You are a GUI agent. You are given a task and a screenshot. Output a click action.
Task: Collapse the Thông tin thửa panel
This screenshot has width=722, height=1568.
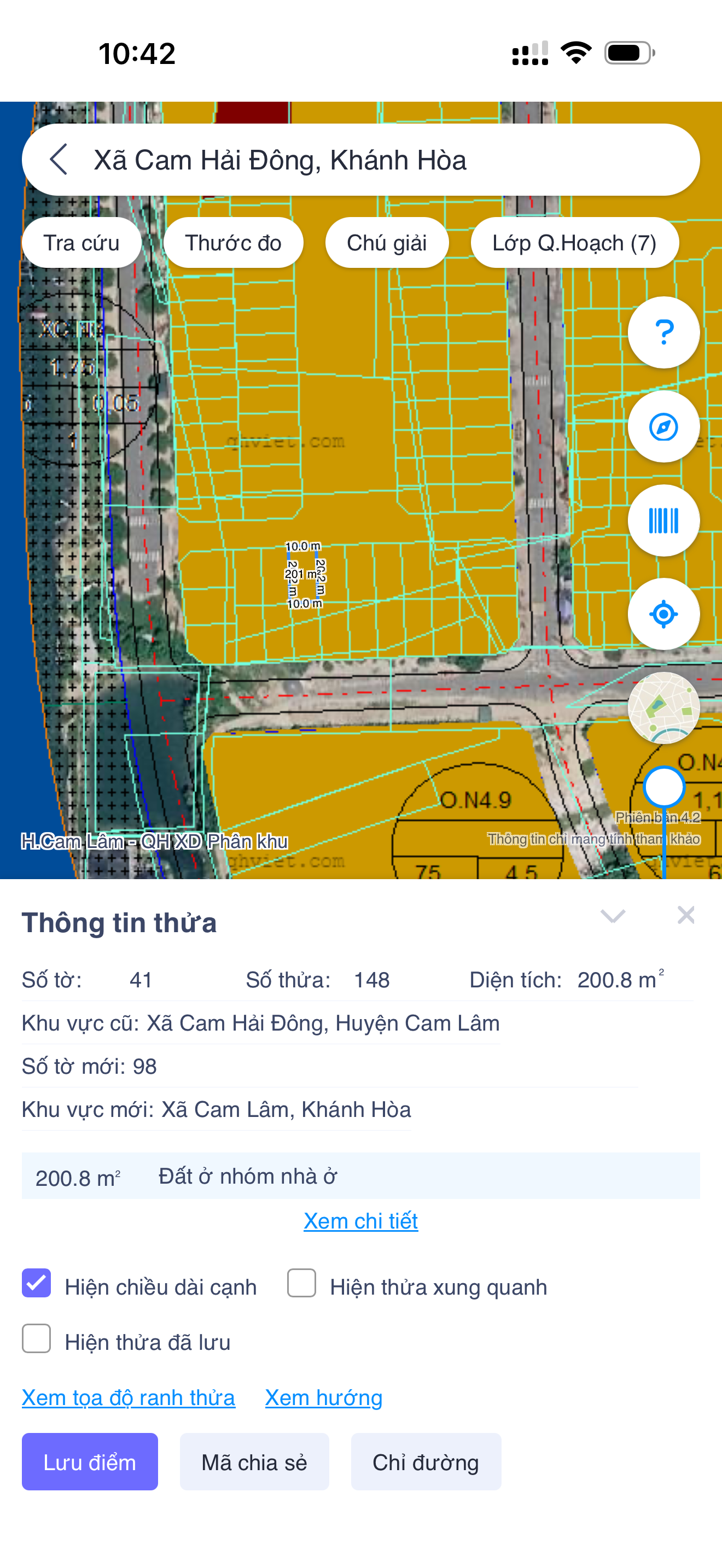(x=613, y=916)
